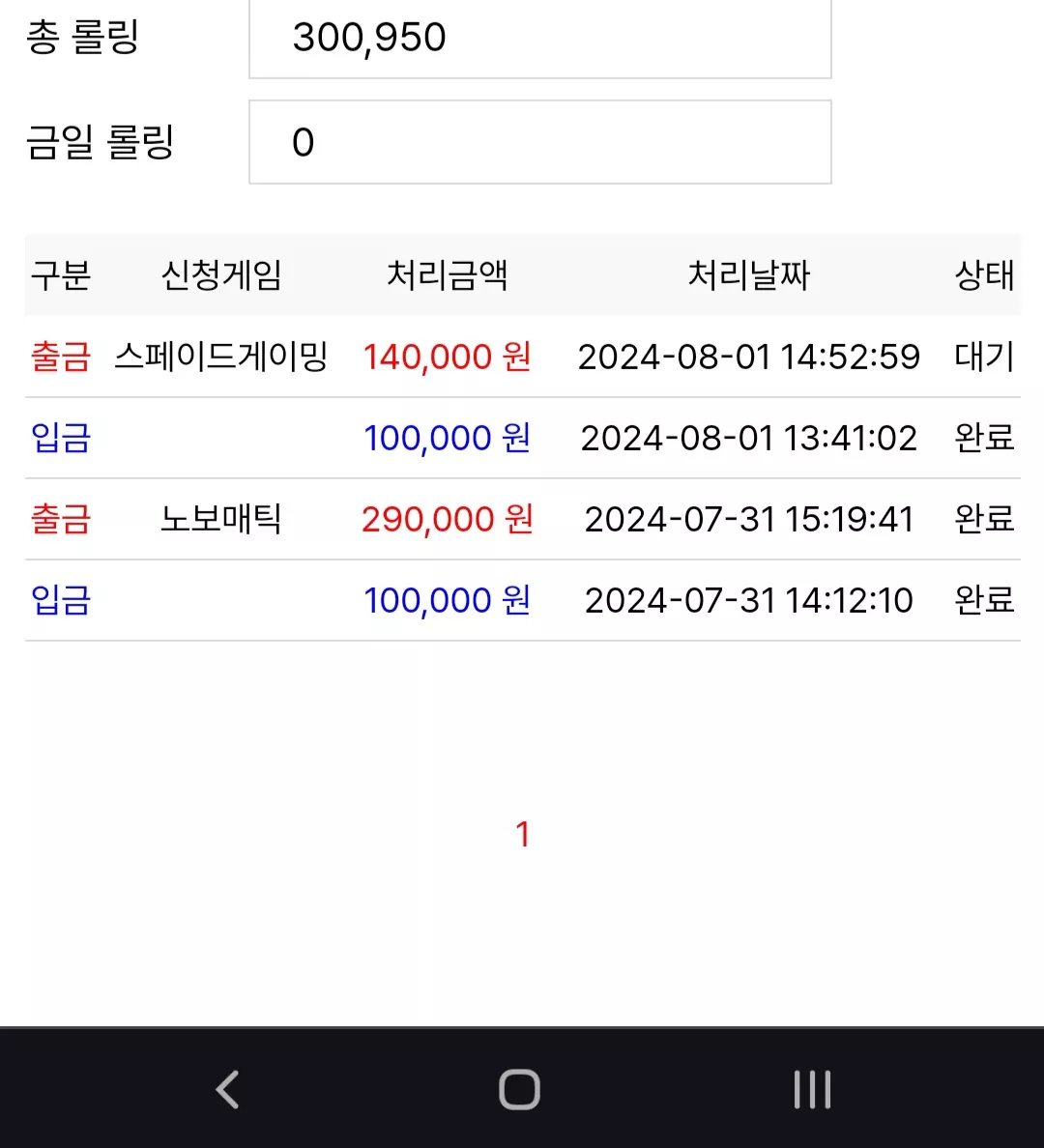
Task: Select page 1 in the pagination
Action: tap(522, 834)
